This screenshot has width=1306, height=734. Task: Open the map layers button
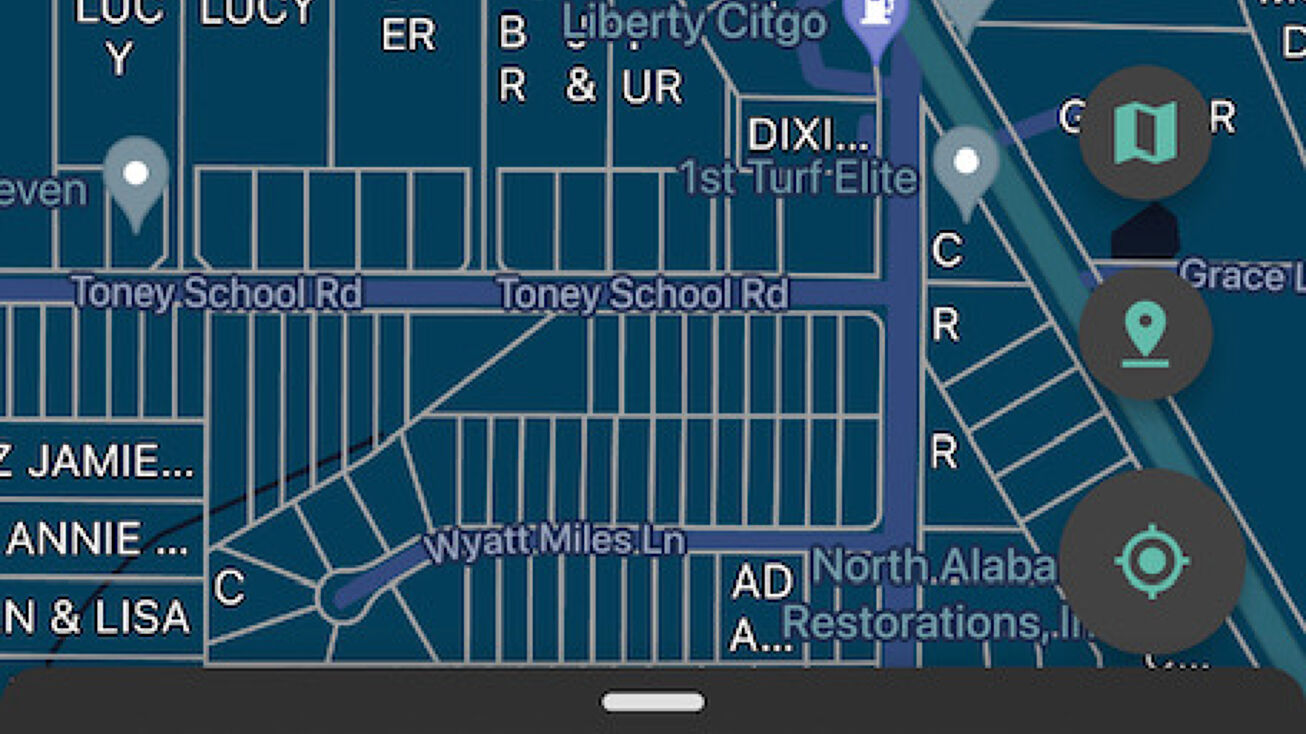point(1145,133)
